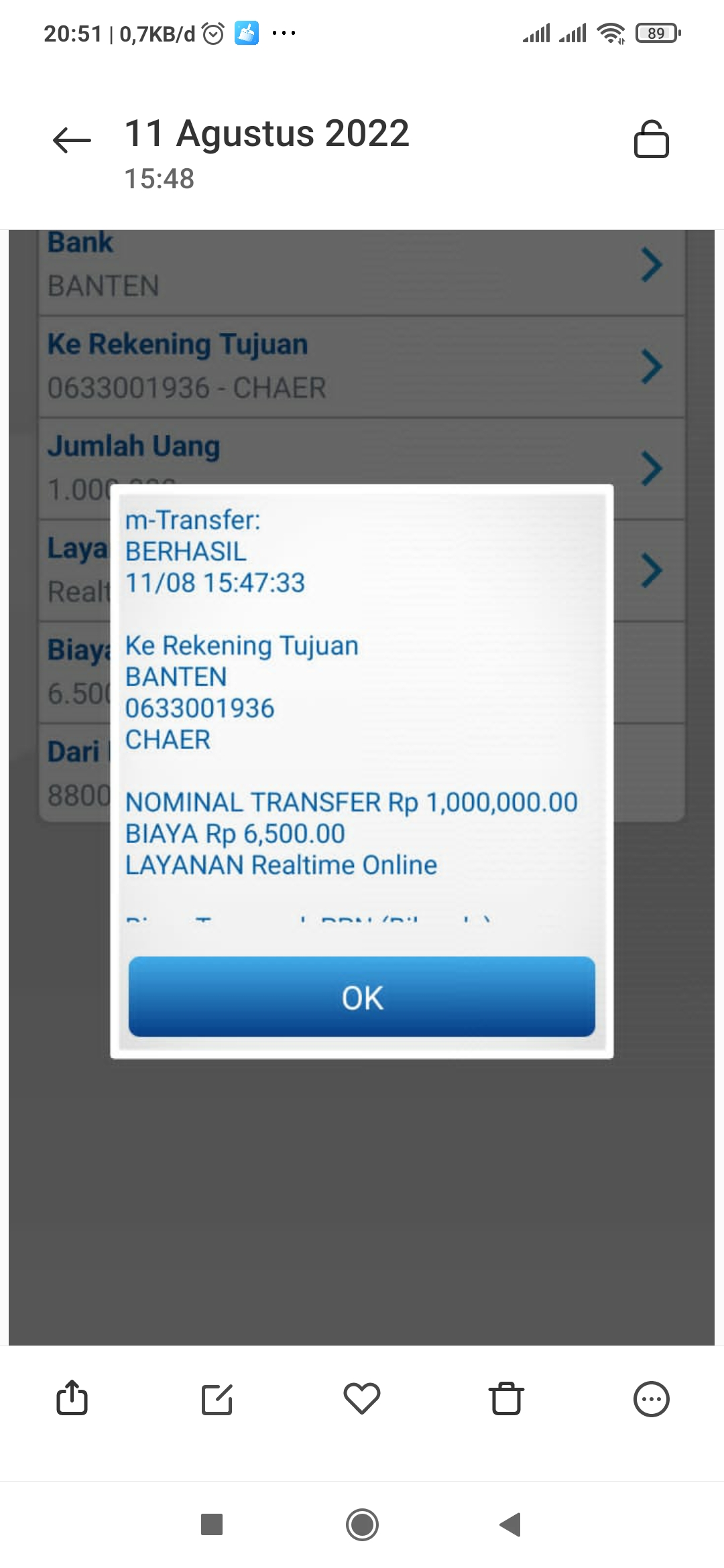
Task: Share this photo
Action: pos(72,1398)
